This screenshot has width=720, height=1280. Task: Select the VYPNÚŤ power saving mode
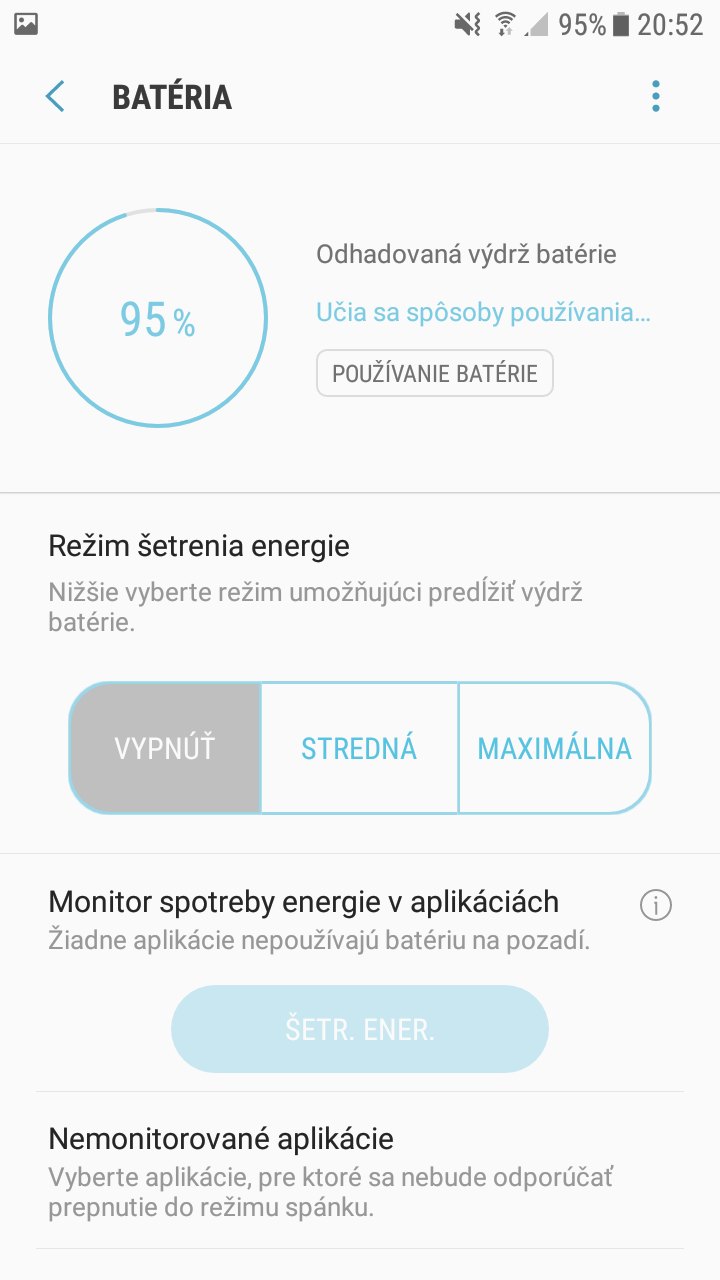[165, 748]
